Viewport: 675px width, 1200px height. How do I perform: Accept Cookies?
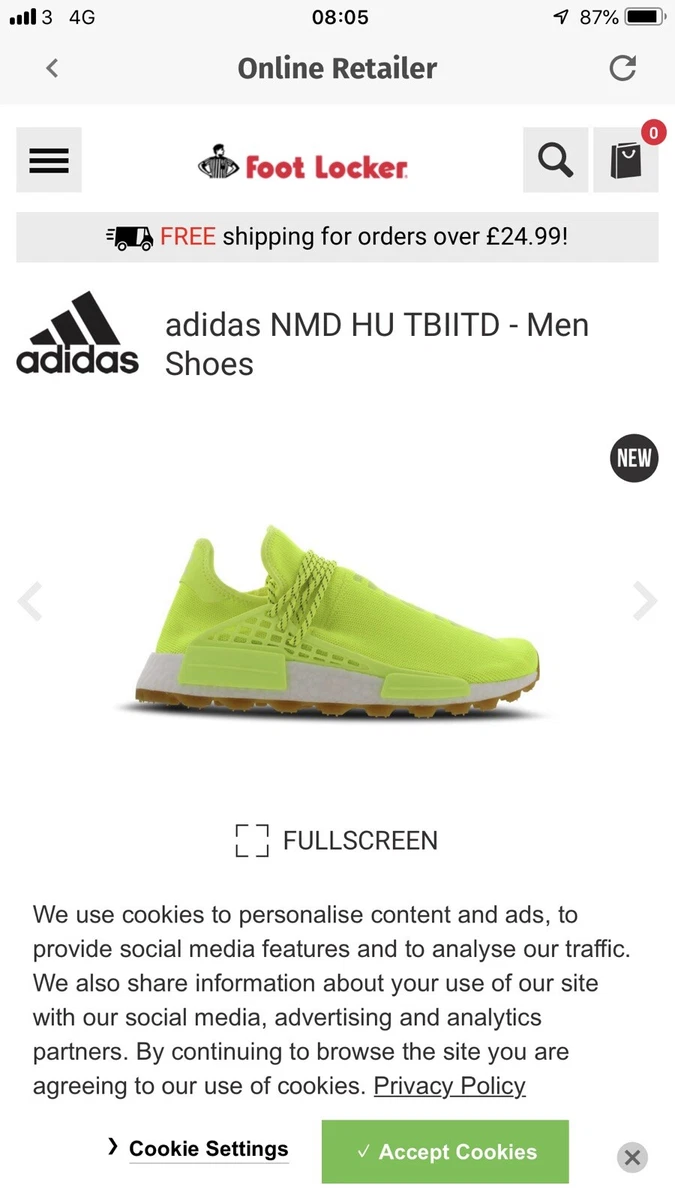(445, 1152)
